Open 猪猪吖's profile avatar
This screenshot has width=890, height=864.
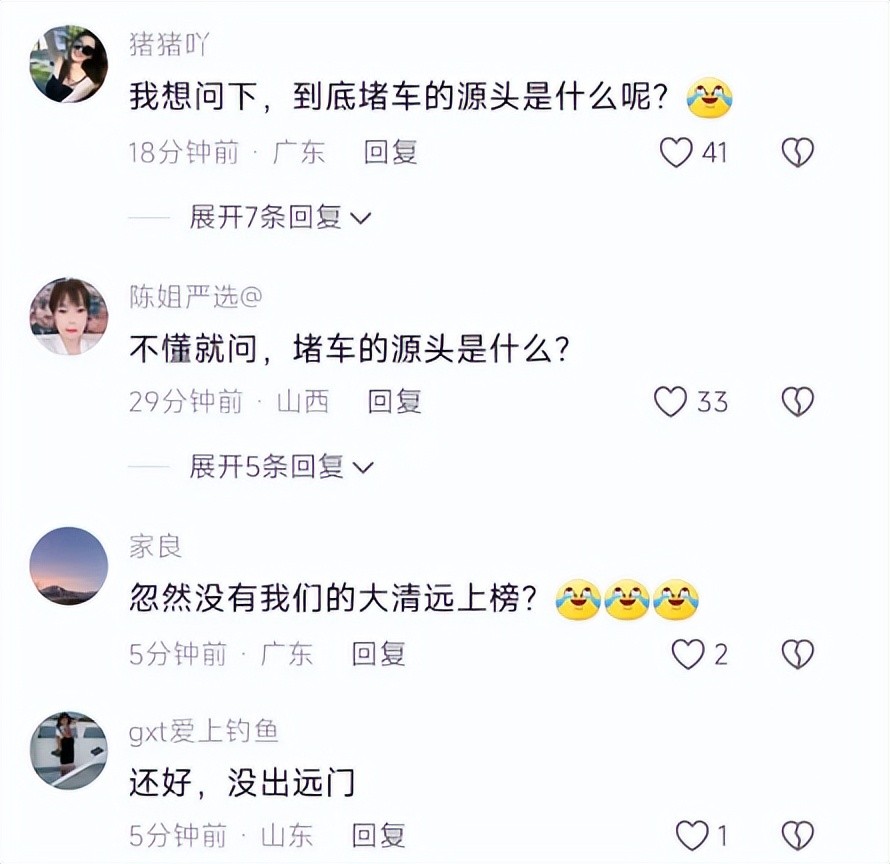tap(69, 63)
